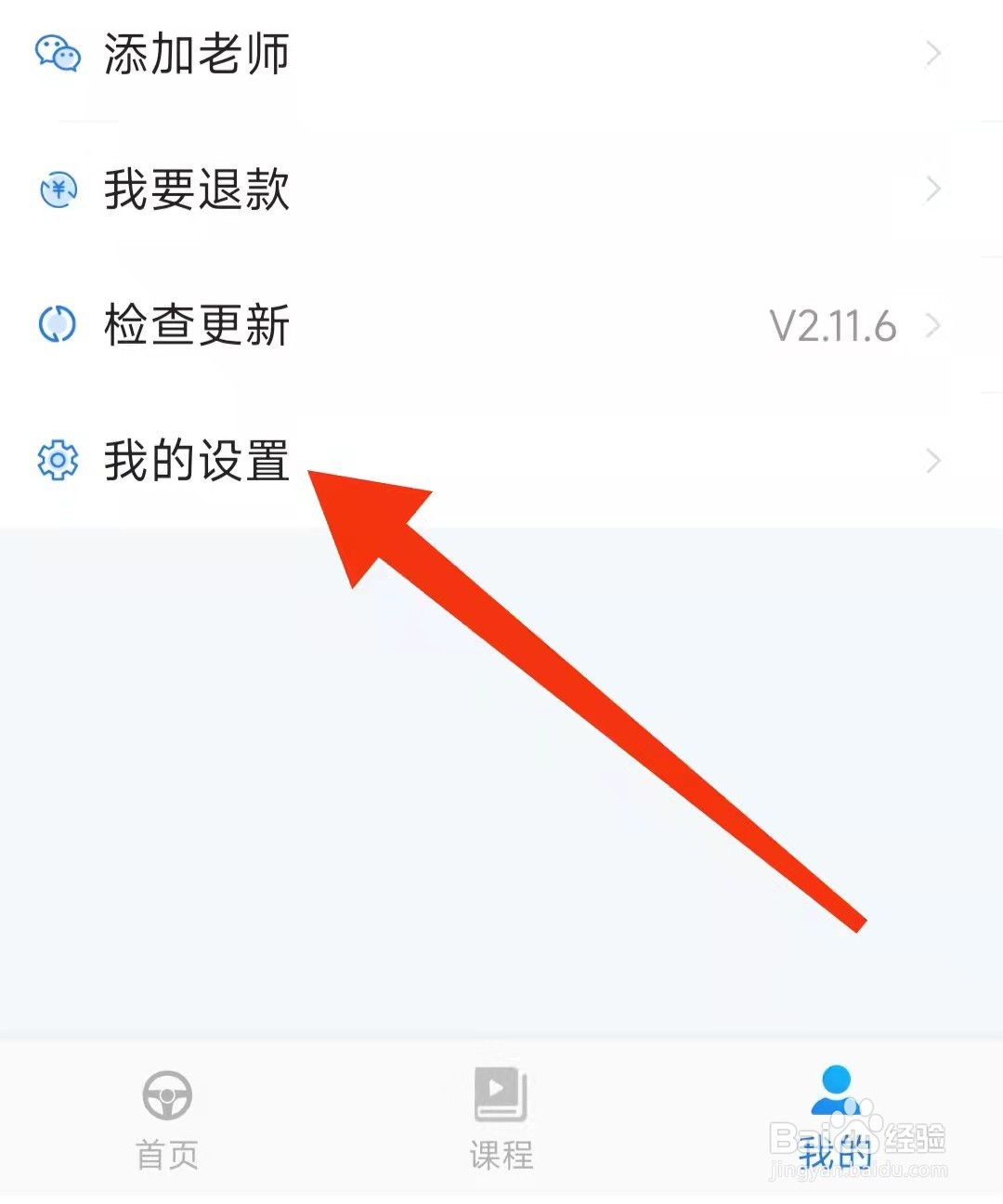Open the chevron next to V2.11.6
The image size is (1003, 1204).
[934, 326]
